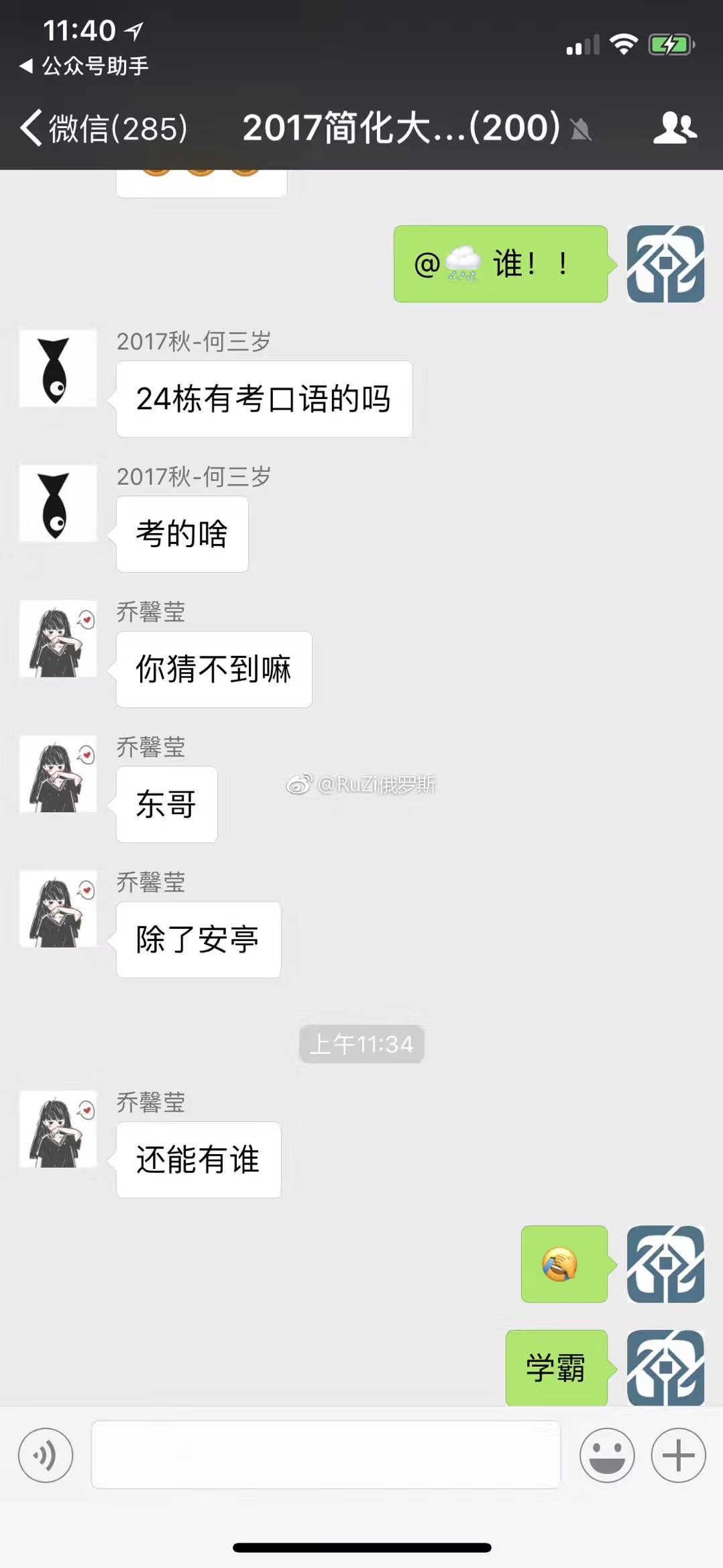Viewport: 723px width, 1568px height.
Task: Open the group members info icon
Action: 675,127
